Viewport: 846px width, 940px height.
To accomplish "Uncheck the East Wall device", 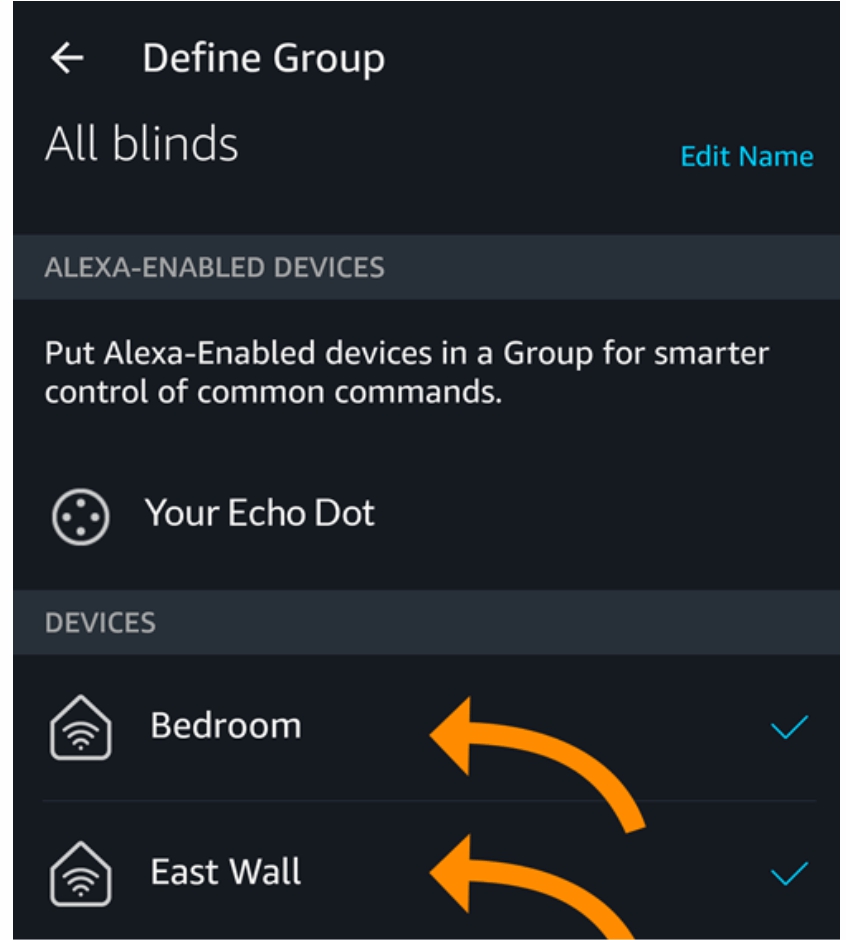I will (788, 874).
